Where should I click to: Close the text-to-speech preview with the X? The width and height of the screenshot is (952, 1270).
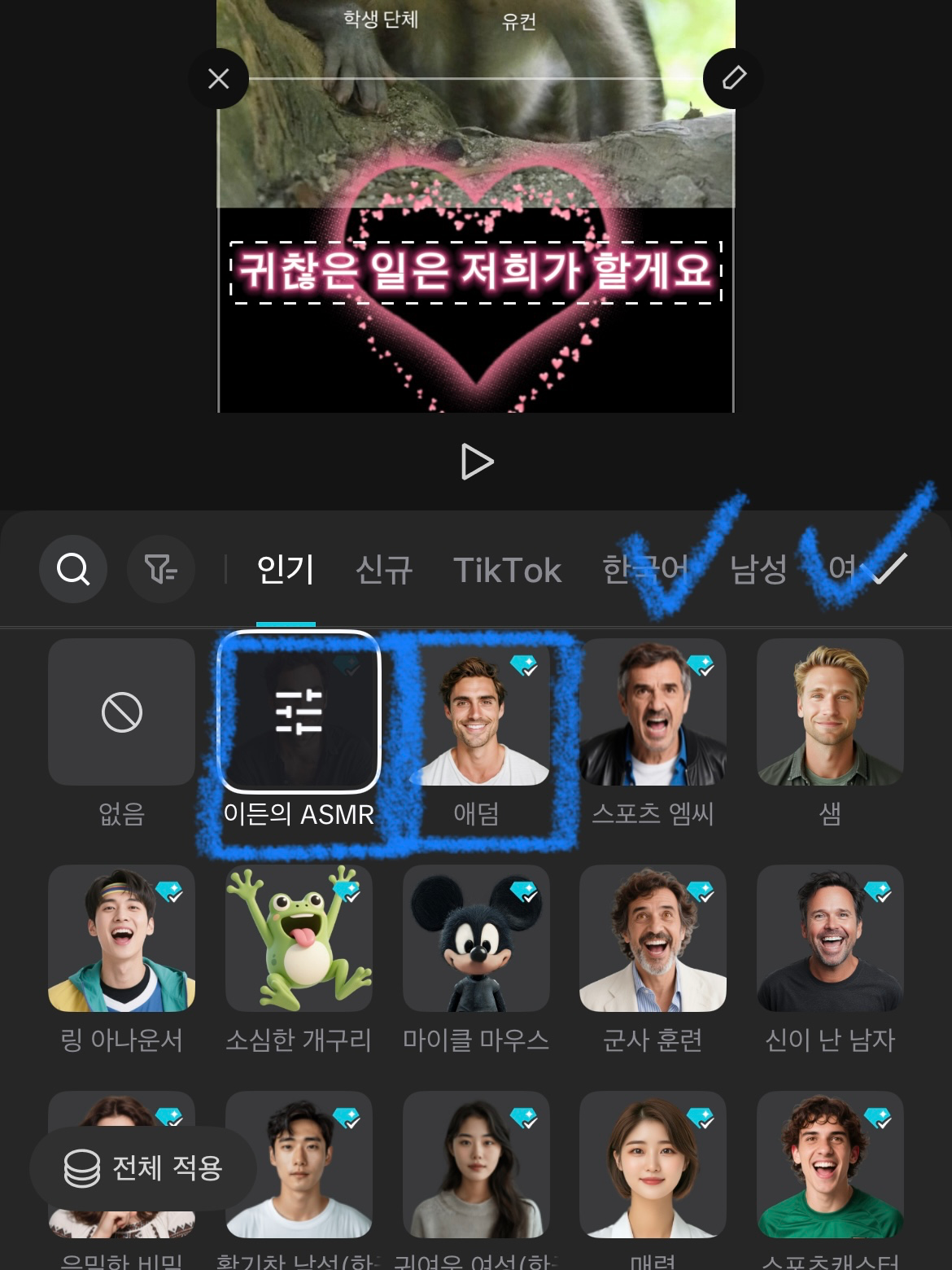pyautogui.click(x=218, y=79)
